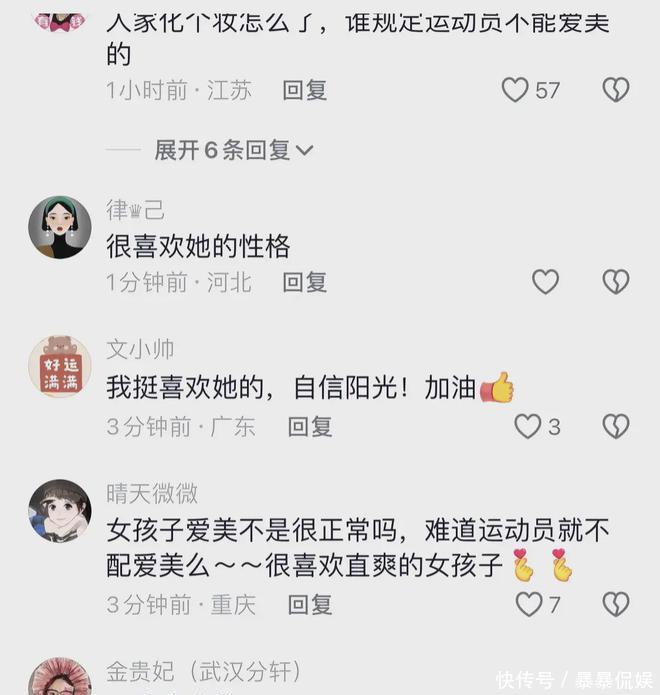This screenshot has height=695, width=660.
Task: Reply to 律♛己's comment
Action: (x=305, y=282)
